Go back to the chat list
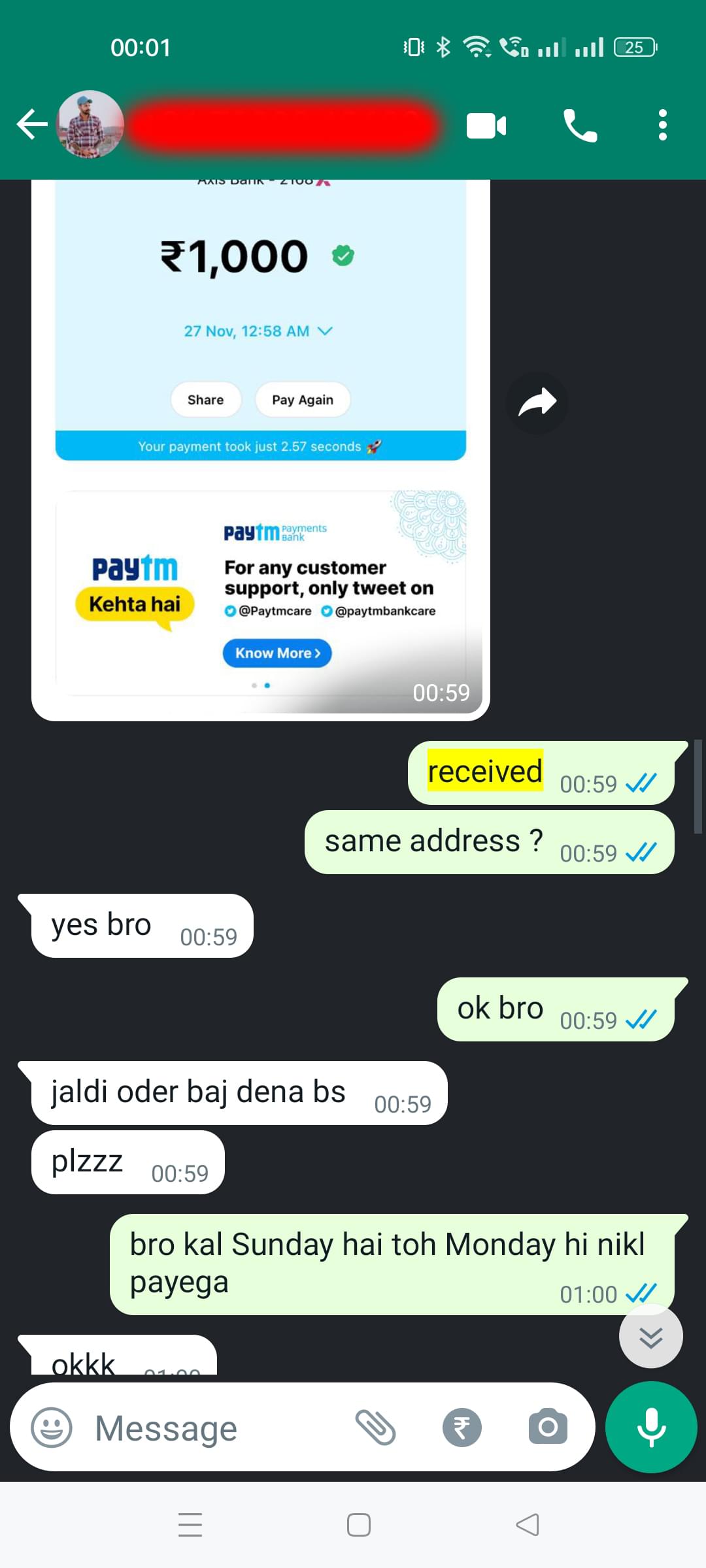Image resolution: width=706 pixels, height=1568 pixels. coord(31,124)
